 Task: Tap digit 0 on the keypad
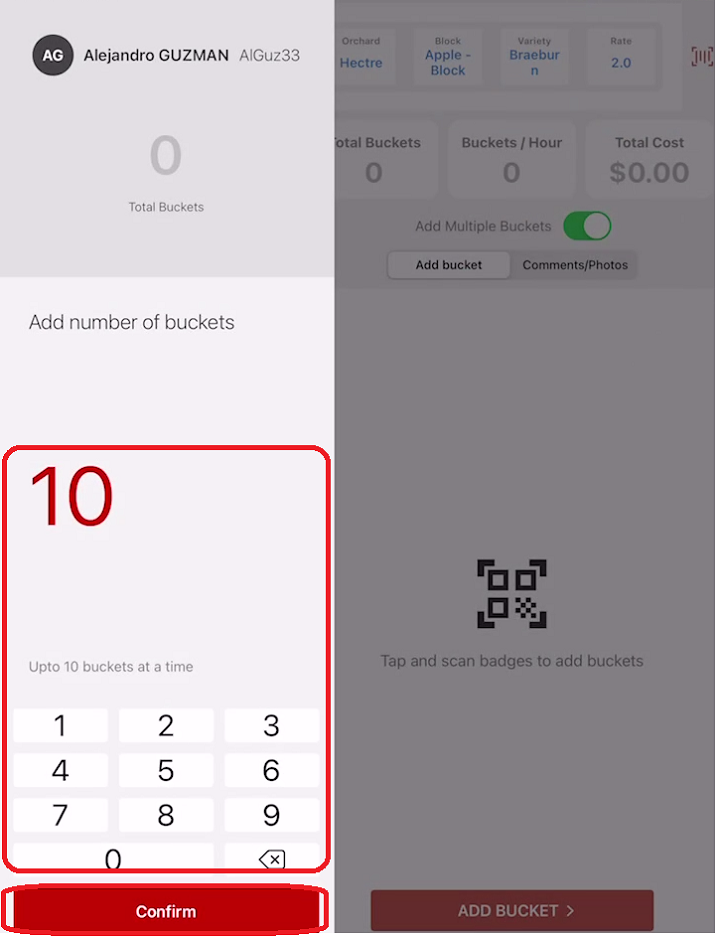(x=113, y=857)
